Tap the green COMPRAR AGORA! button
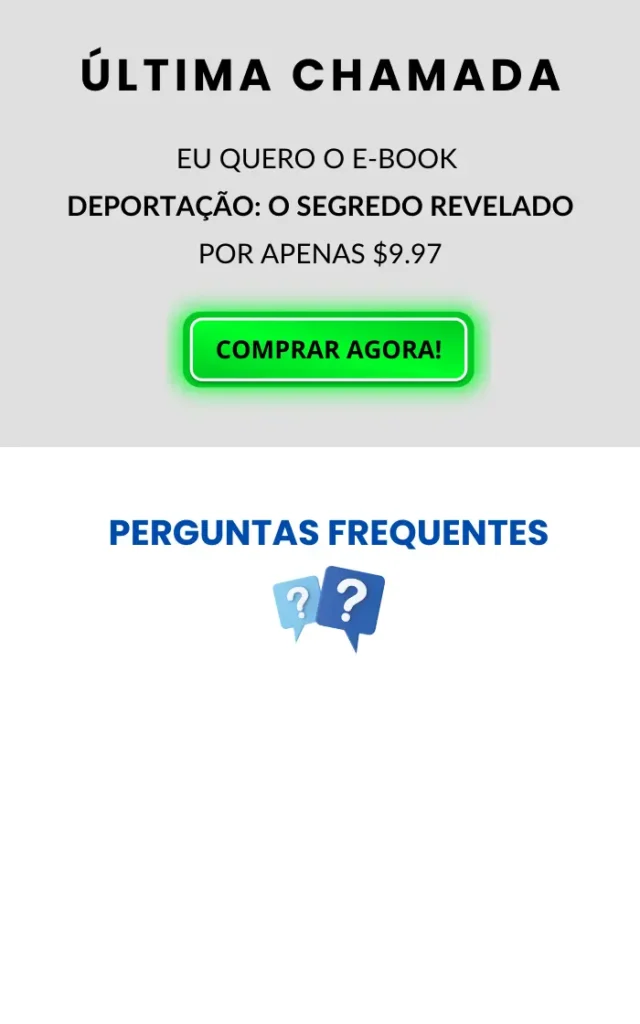Image resolution: width=640 pixels, height=1024 pixels. (328, 350)
